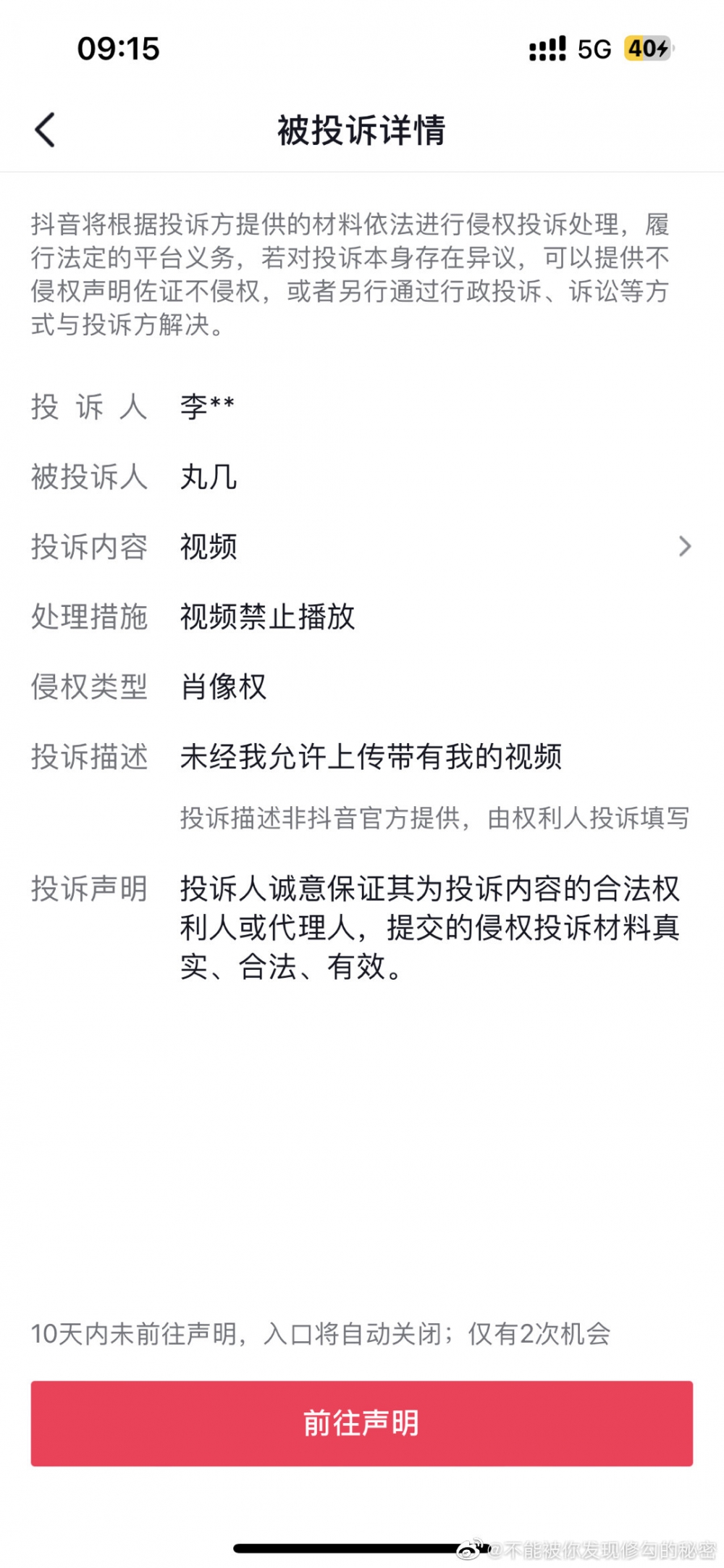The width and height of the screenshot is (724, 1568).
Task: Tap the 被投诉详情 page title
Action: click(362, 129)
